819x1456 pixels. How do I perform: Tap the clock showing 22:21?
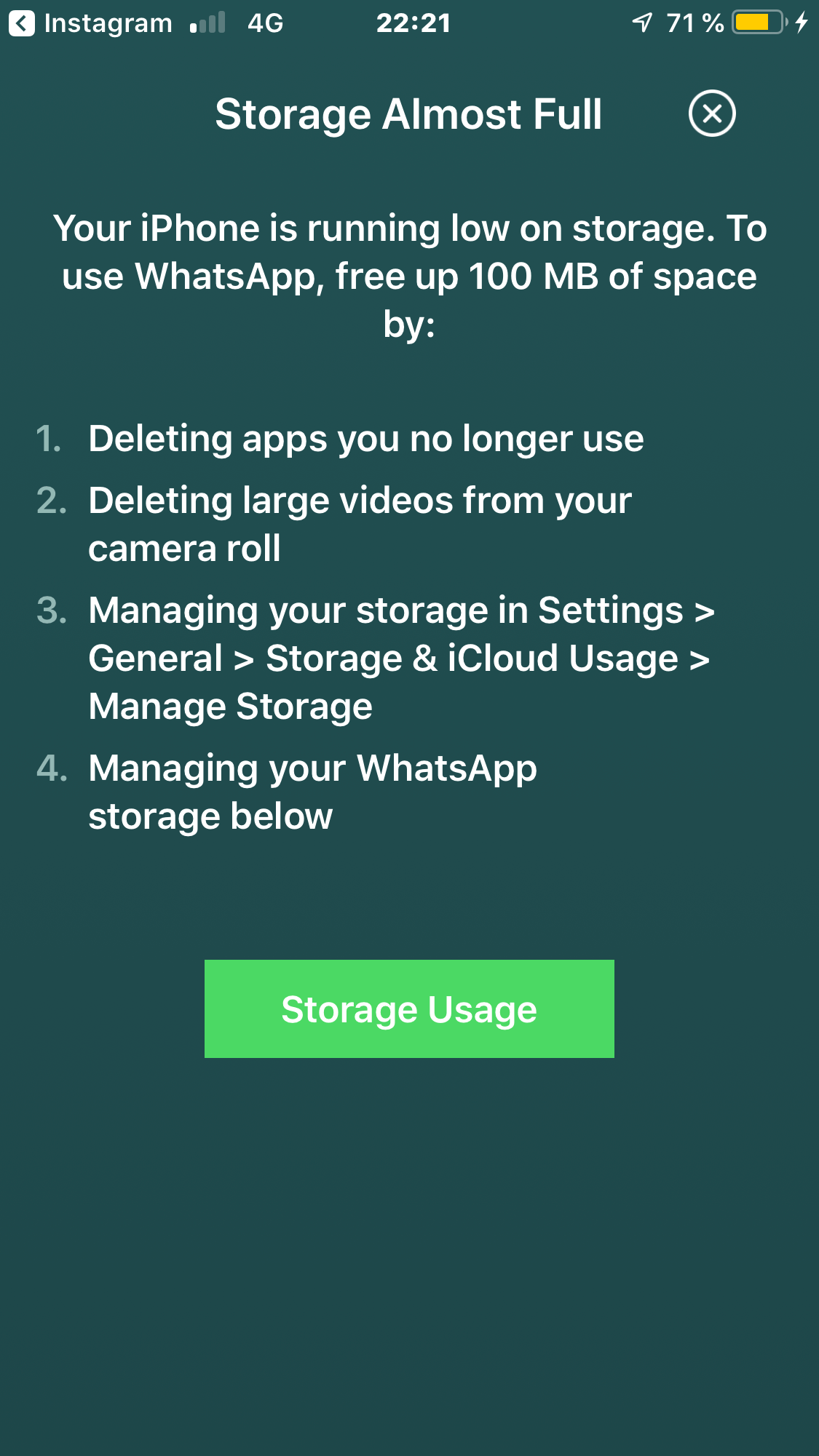[x=412, y=23]
